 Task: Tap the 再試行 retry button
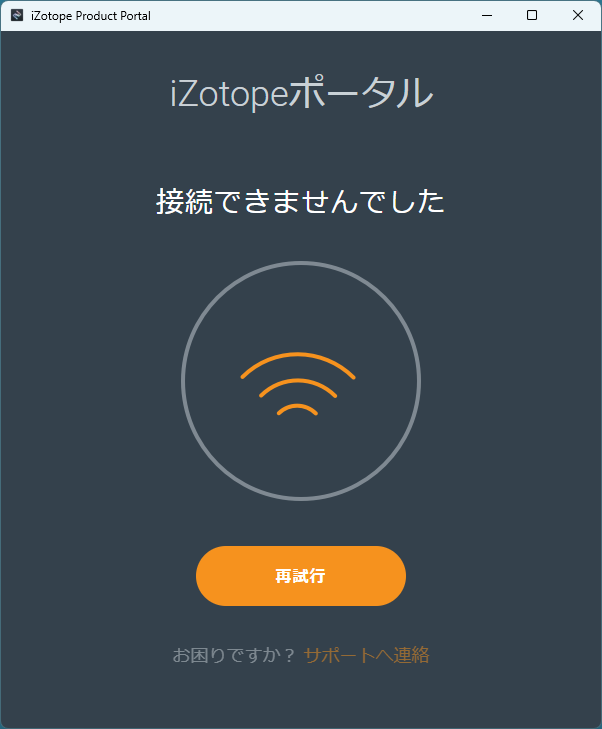coord(300,576)
